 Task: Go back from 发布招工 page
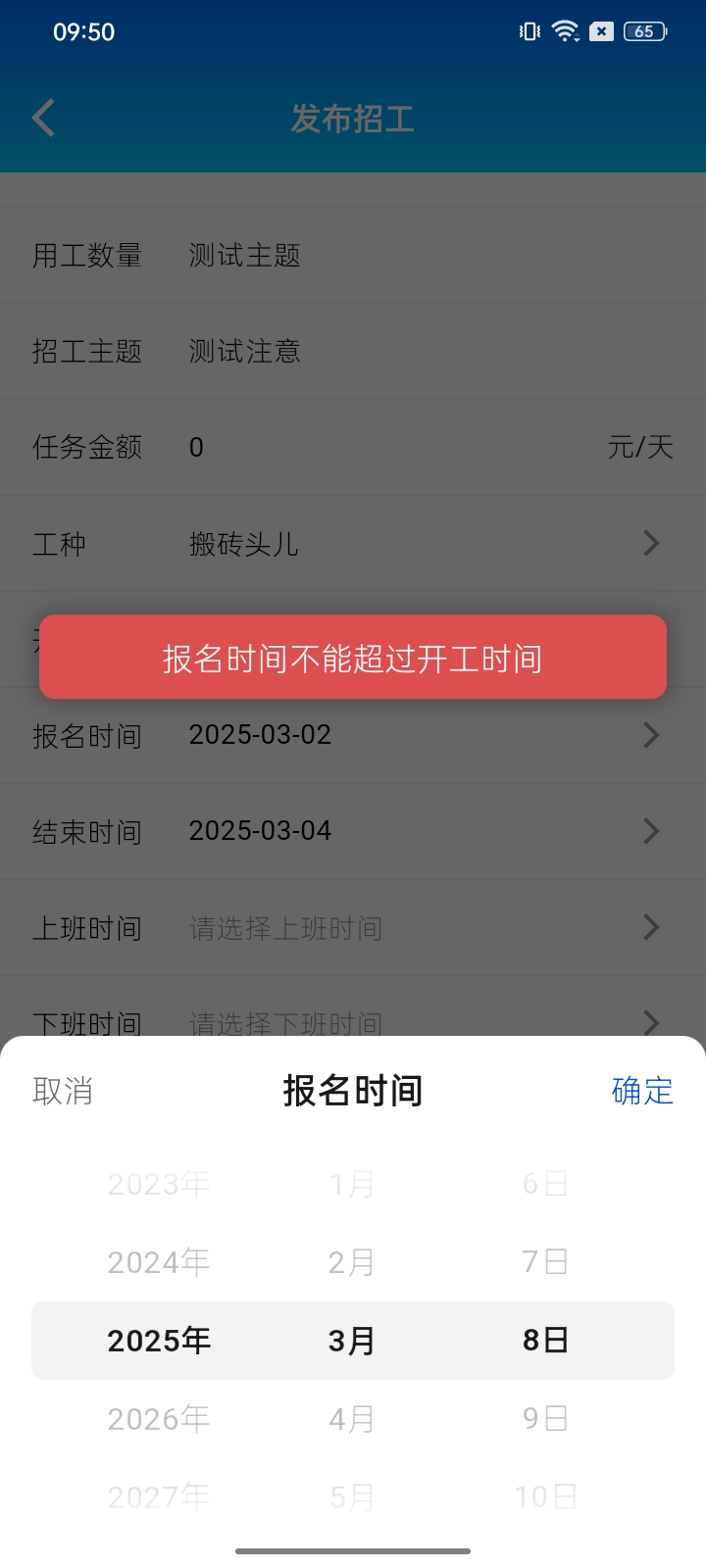pos(43,119)
